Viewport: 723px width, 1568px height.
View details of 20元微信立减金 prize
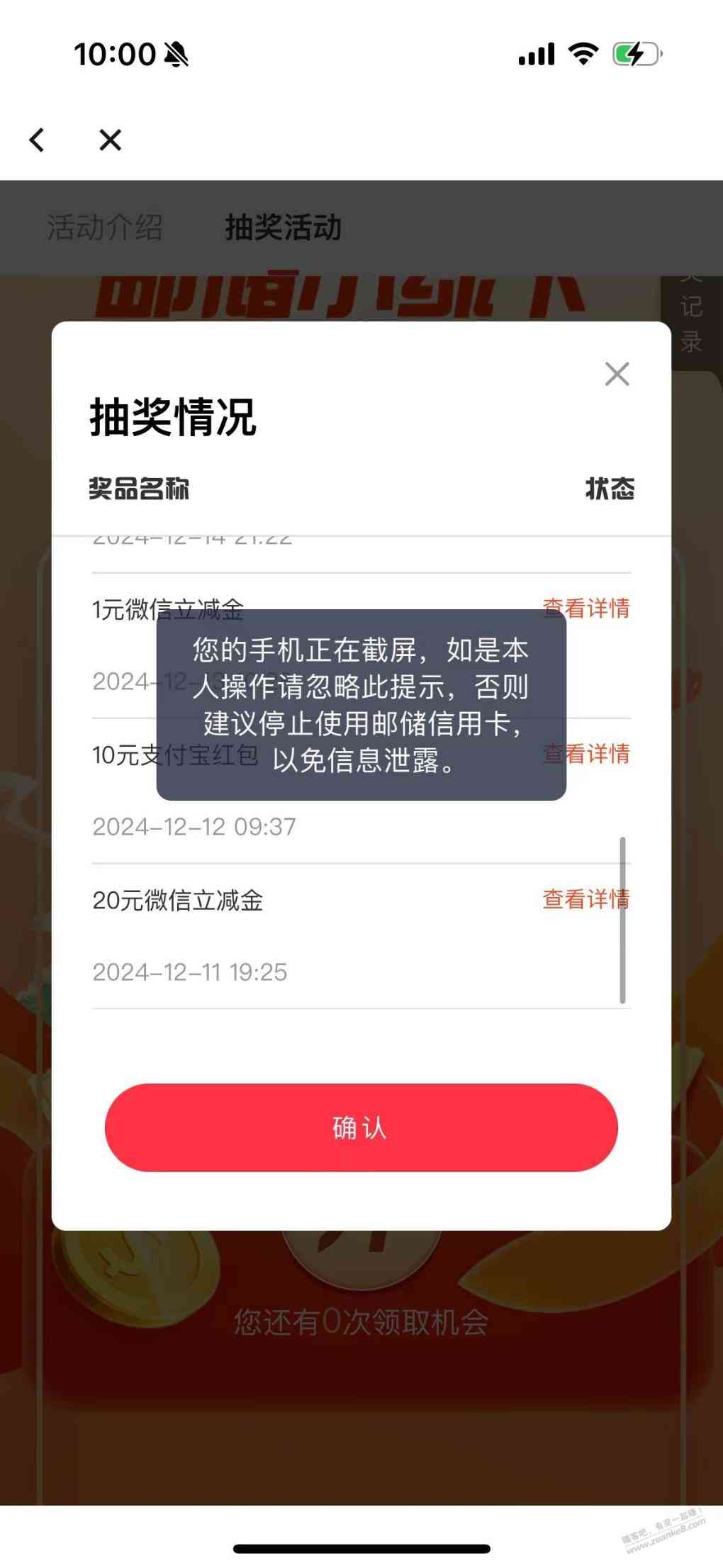point(585,899)
